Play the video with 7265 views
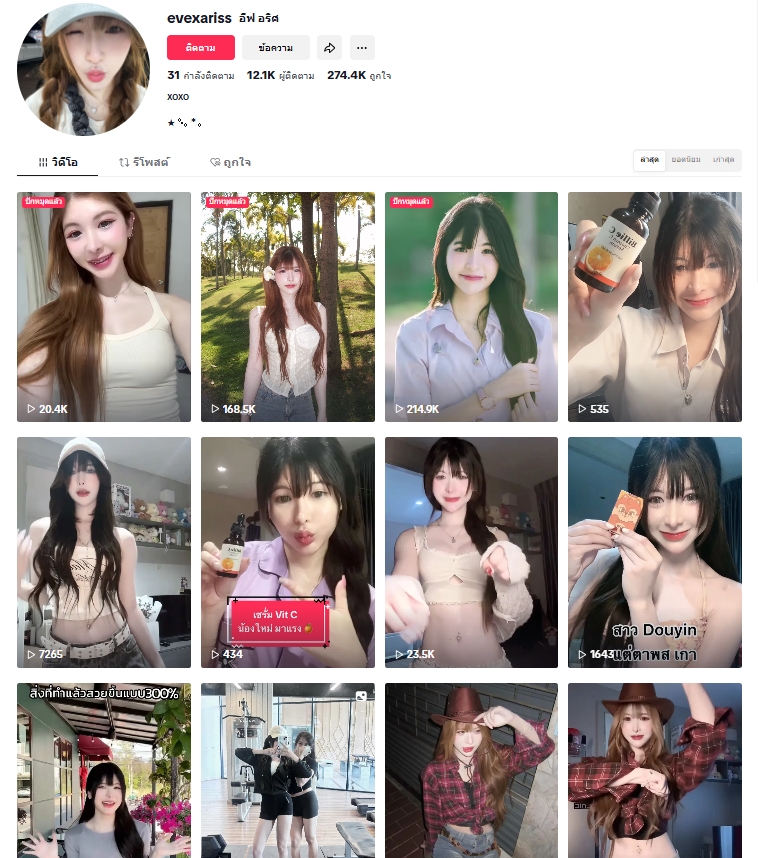The image size is (758, 858). pos(104,552)
